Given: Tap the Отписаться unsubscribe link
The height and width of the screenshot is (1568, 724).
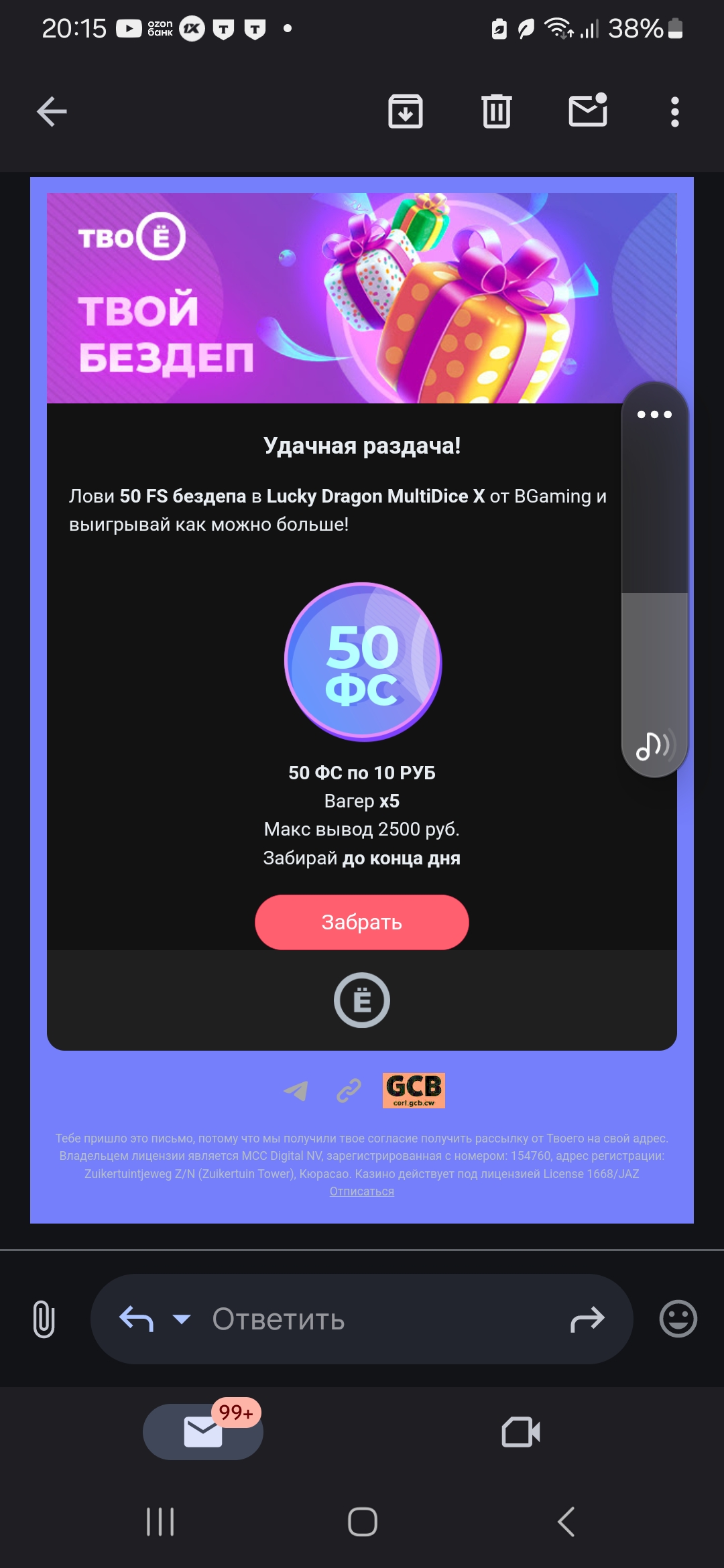Looking at the screenshot, I should click(361, 1191).
